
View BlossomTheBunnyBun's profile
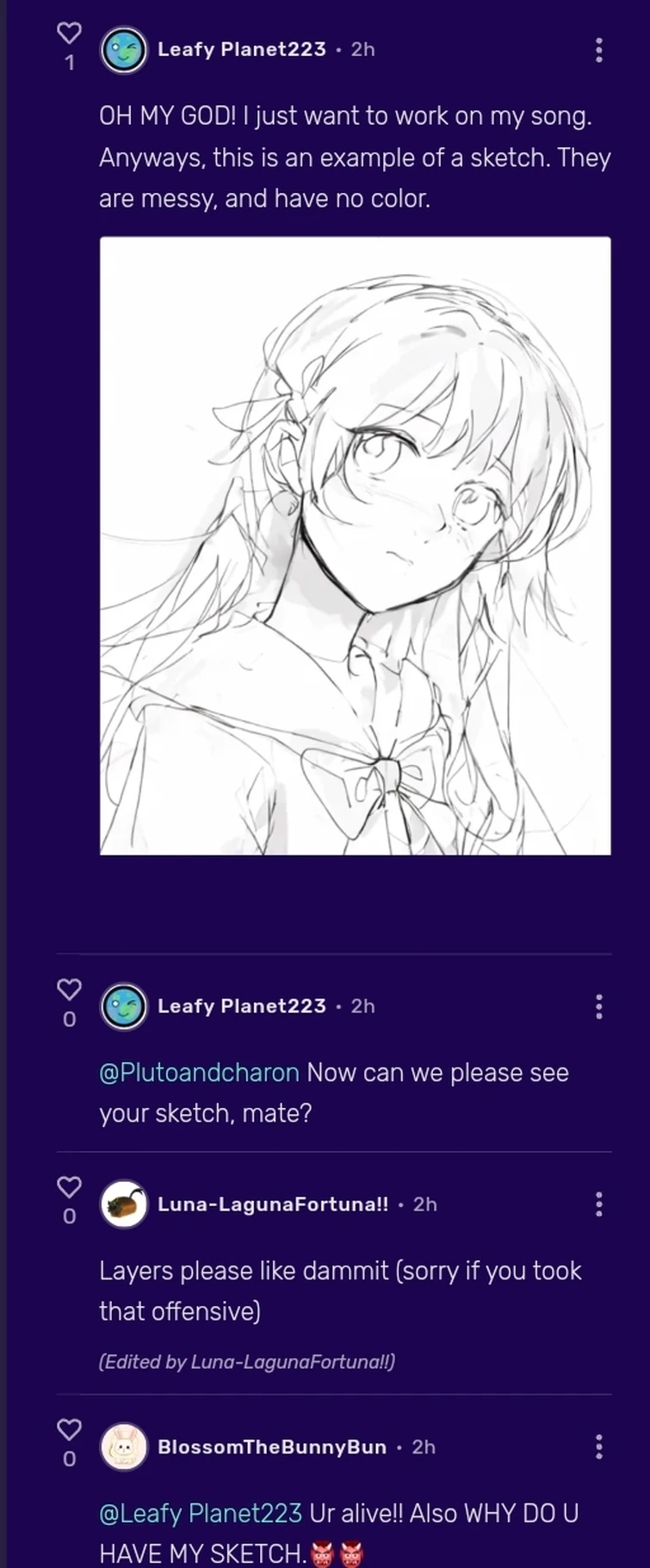(x=271, y=1447)
